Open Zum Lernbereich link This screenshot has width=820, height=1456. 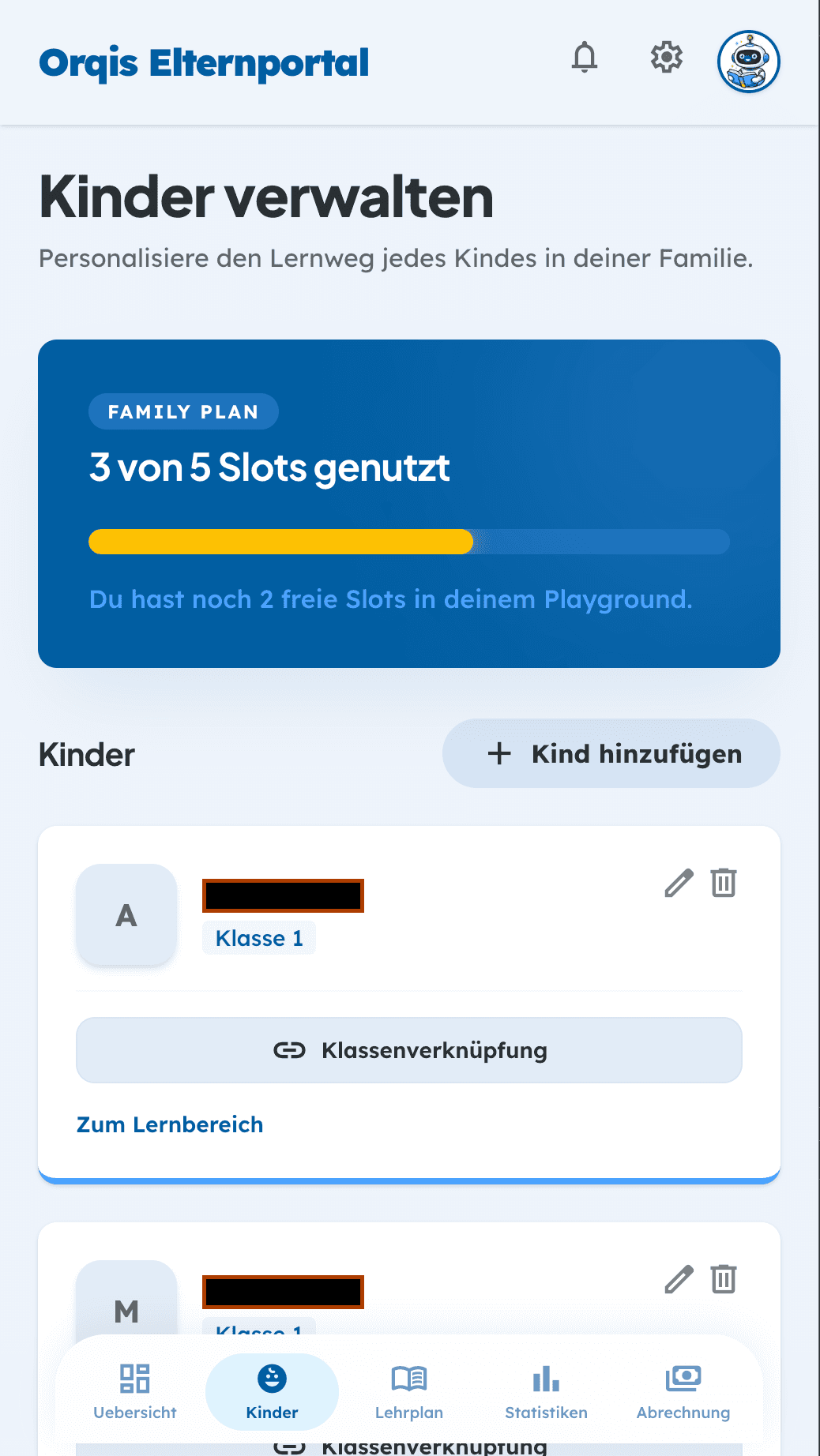170,1124
